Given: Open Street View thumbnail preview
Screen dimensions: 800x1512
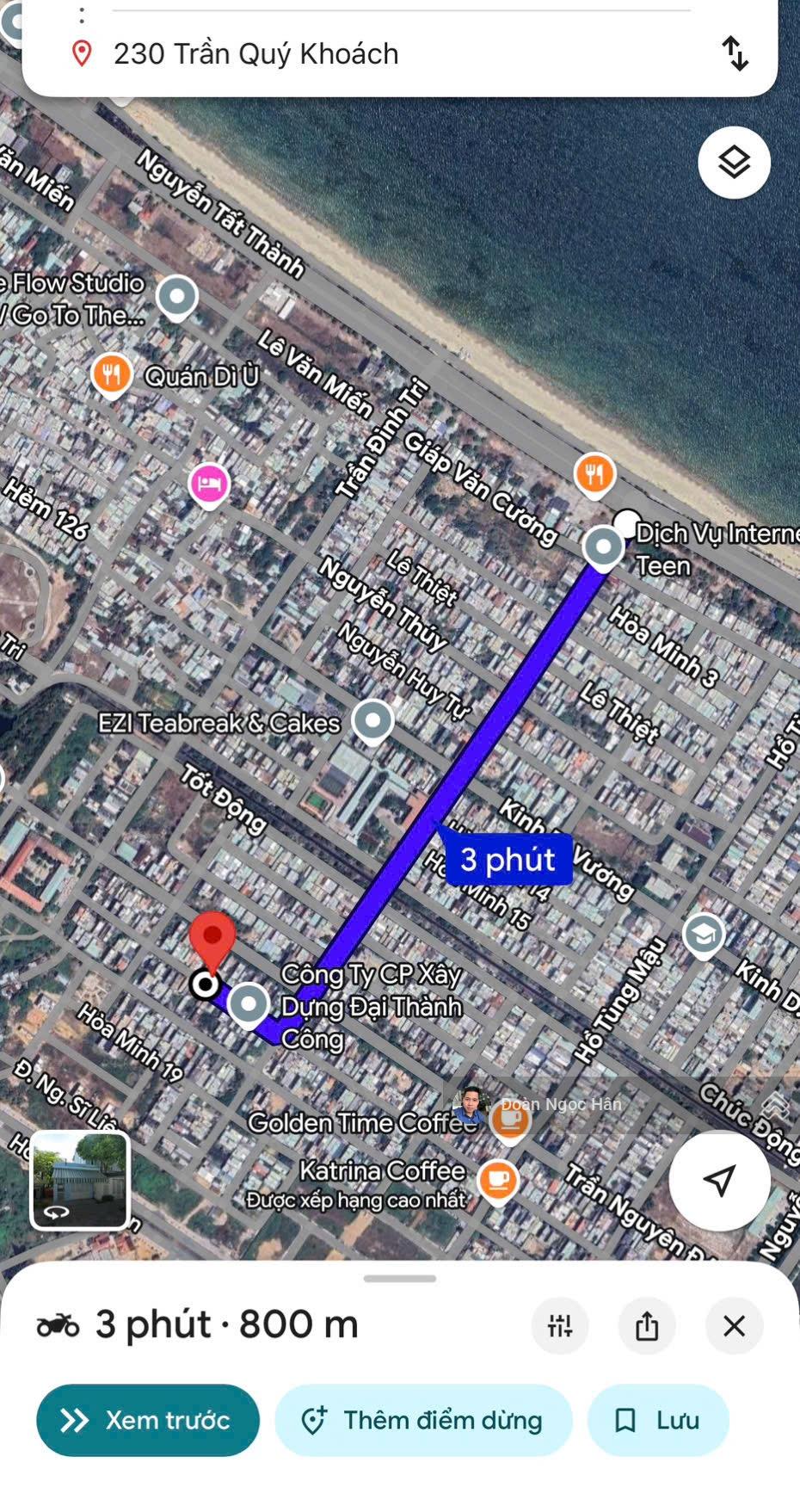Looking at the screenshot, I should coord(80,1180).
